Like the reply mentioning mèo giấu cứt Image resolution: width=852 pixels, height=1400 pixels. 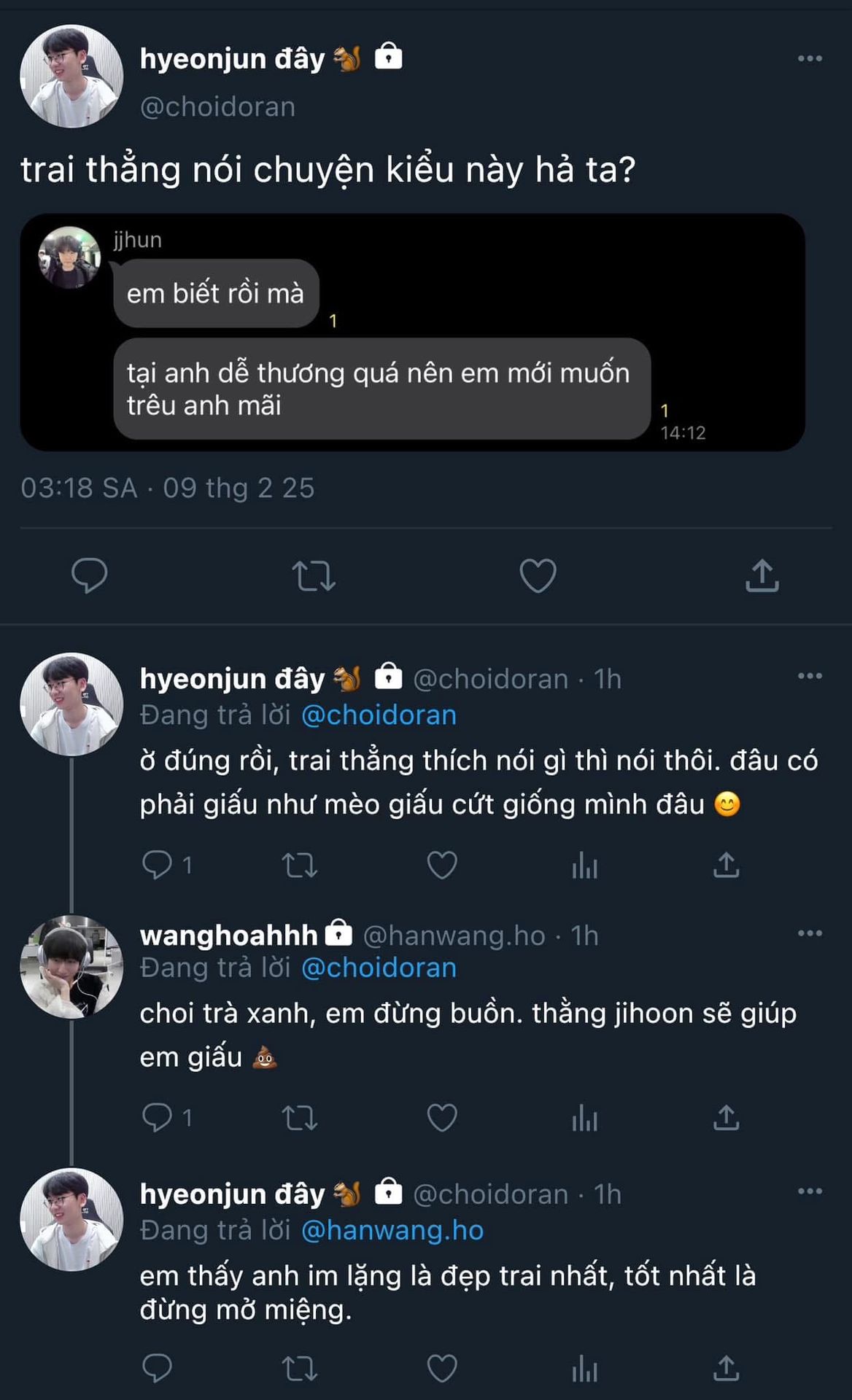pyautogui.click(x=441, y=866)
